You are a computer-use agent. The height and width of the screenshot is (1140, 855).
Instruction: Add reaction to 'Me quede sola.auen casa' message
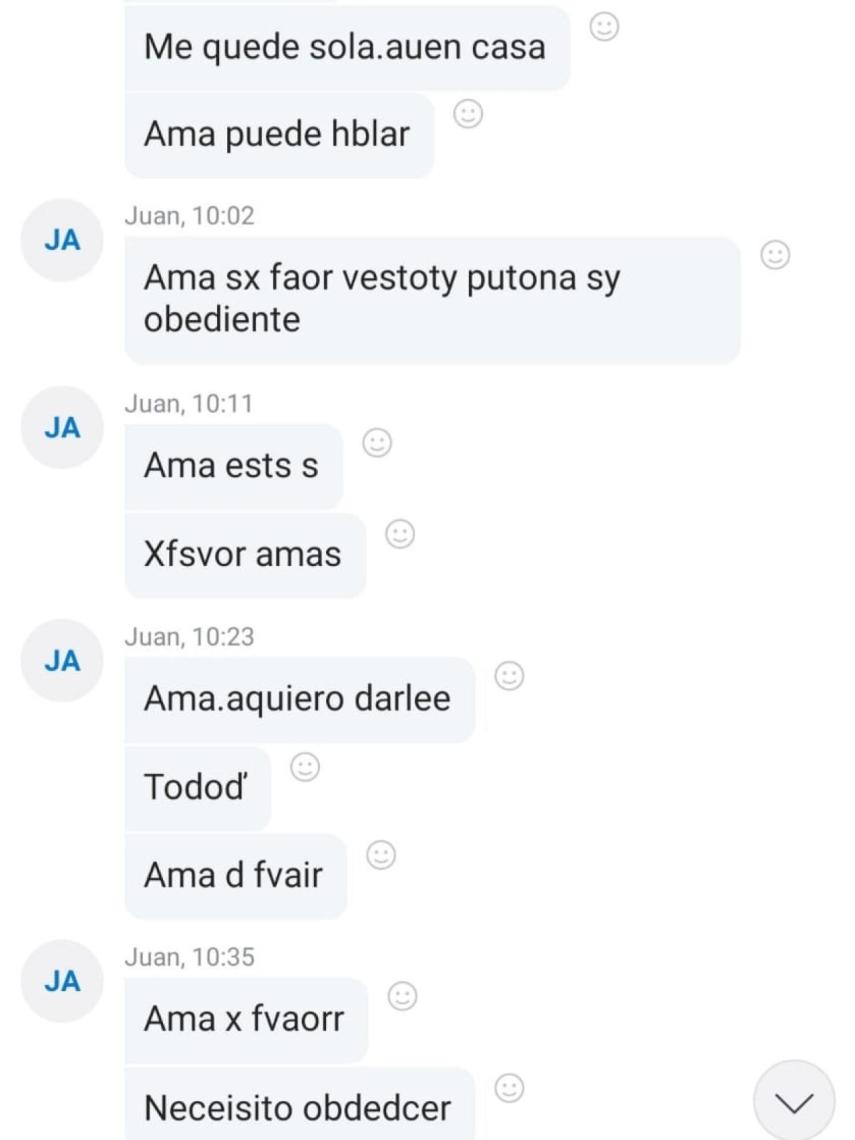click(604, 27)
